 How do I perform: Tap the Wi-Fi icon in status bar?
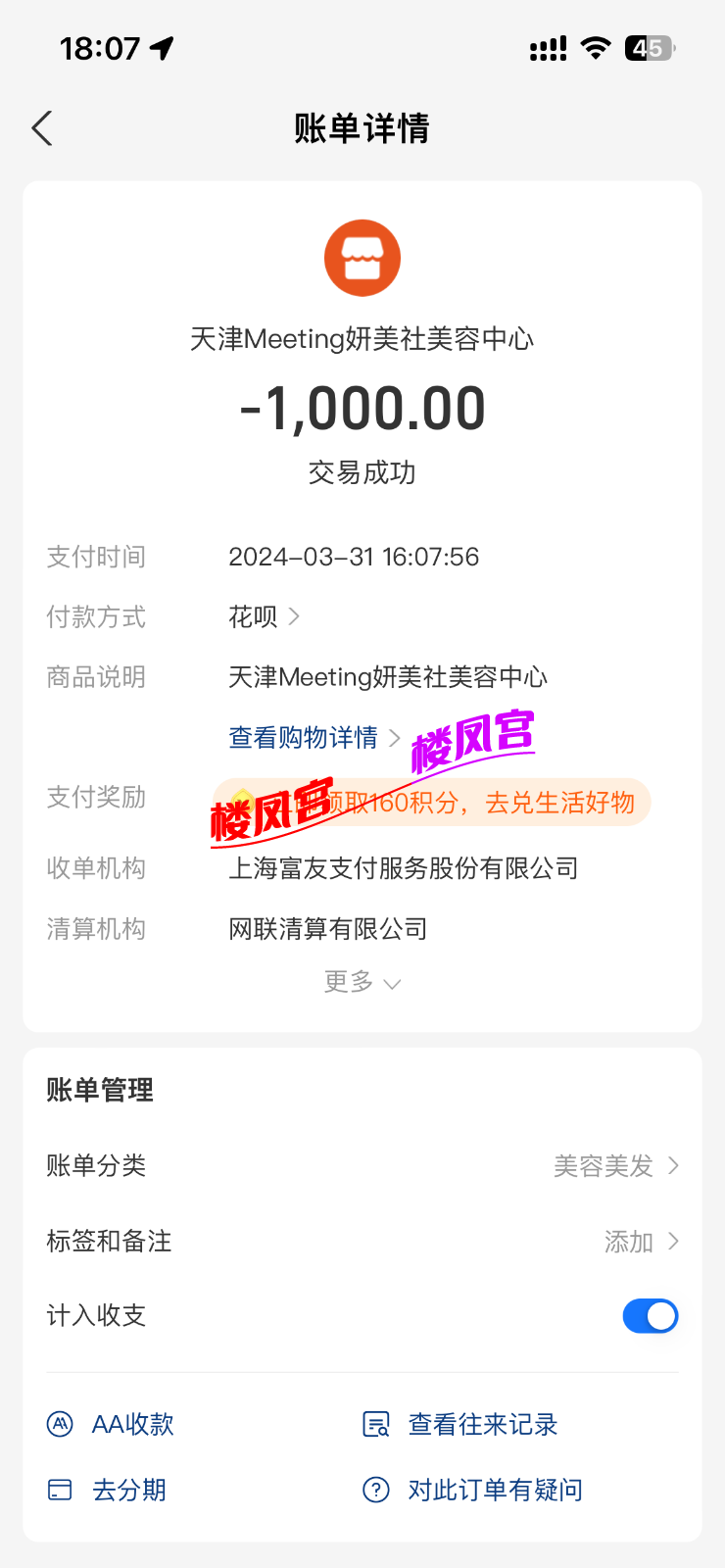point(594,47)
